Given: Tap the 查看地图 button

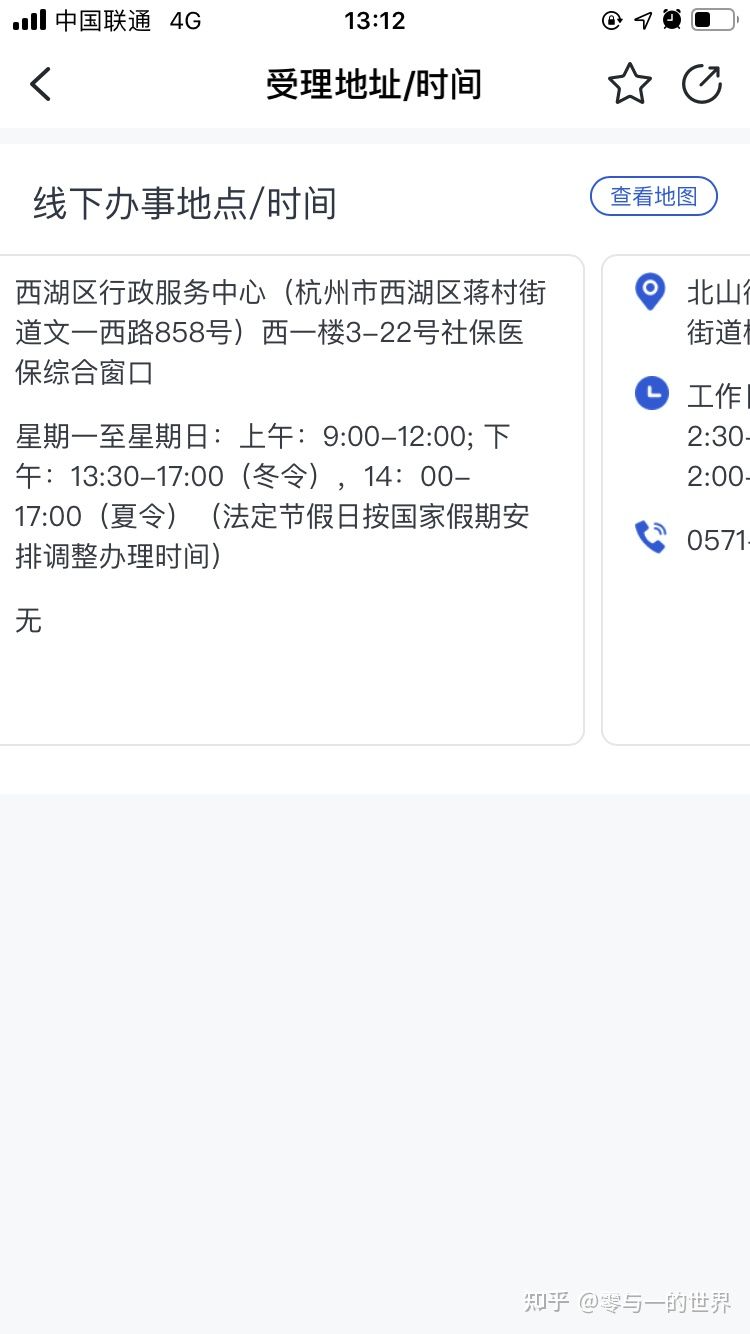Looking at the screenshot, I should [654, 196].
